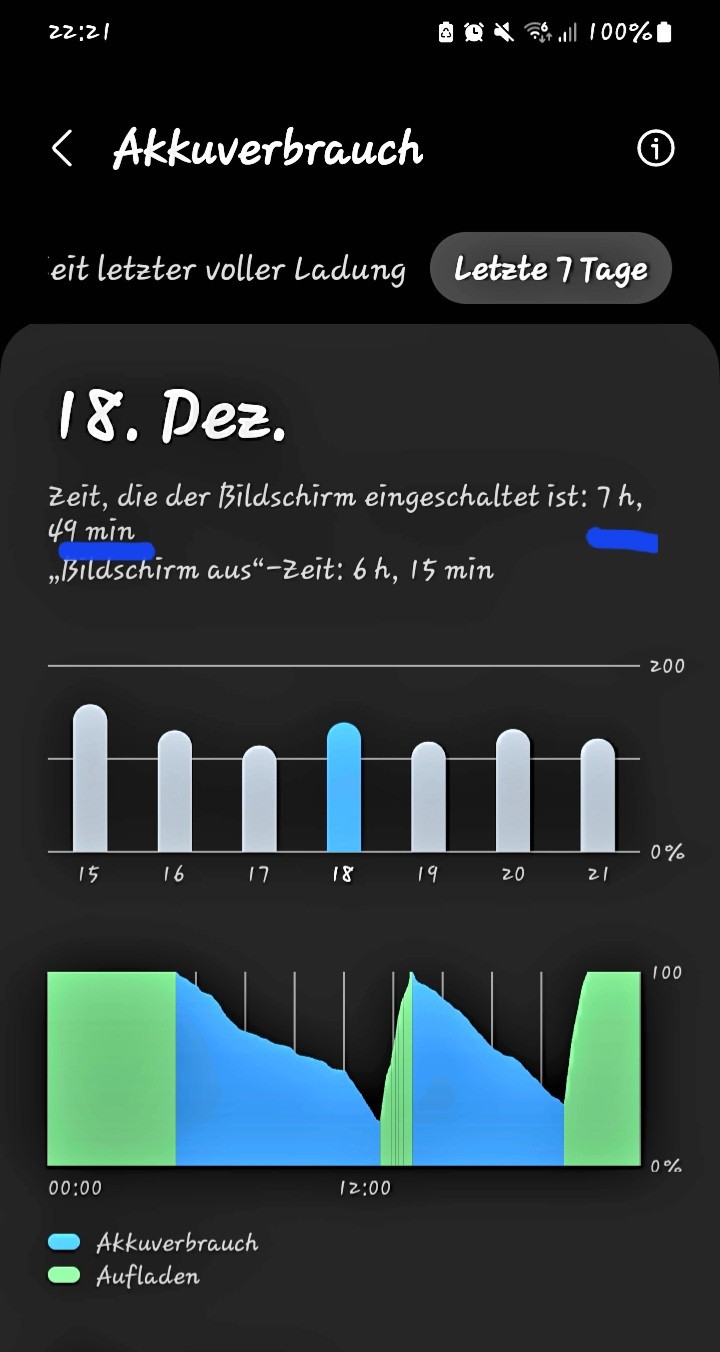The width and height of the screenshot is (720, 1352).
Task: Select the bar for day 15
Action: point(90,779)
